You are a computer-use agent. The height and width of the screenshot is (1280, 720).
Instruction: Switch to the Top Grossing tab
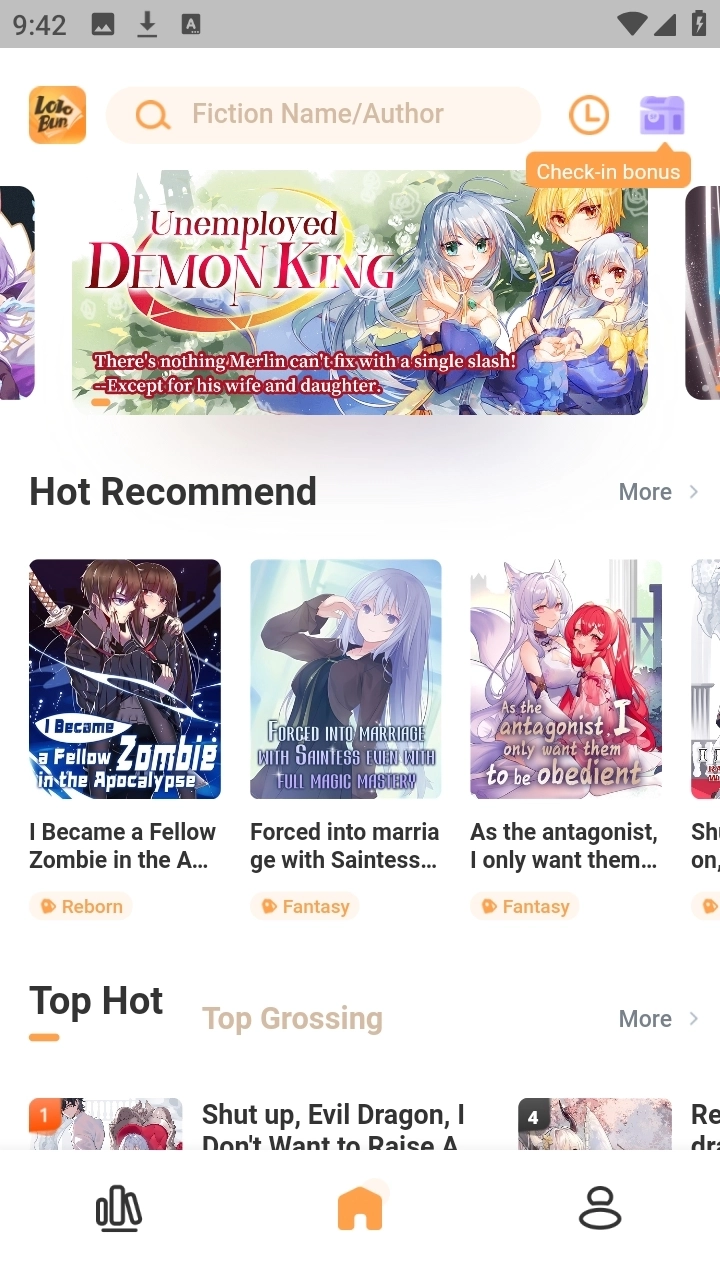click(x=292, y=1018)
